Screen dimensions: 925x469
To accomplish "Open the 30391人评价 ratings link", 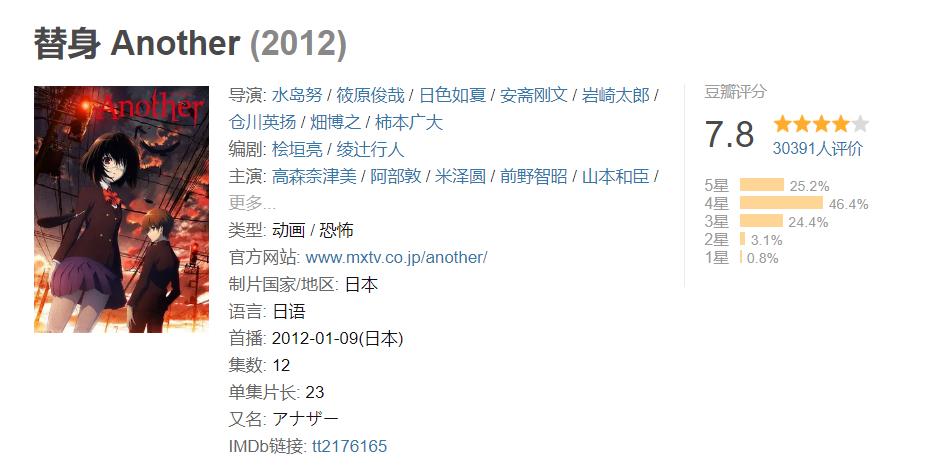I will coord(817,148).
